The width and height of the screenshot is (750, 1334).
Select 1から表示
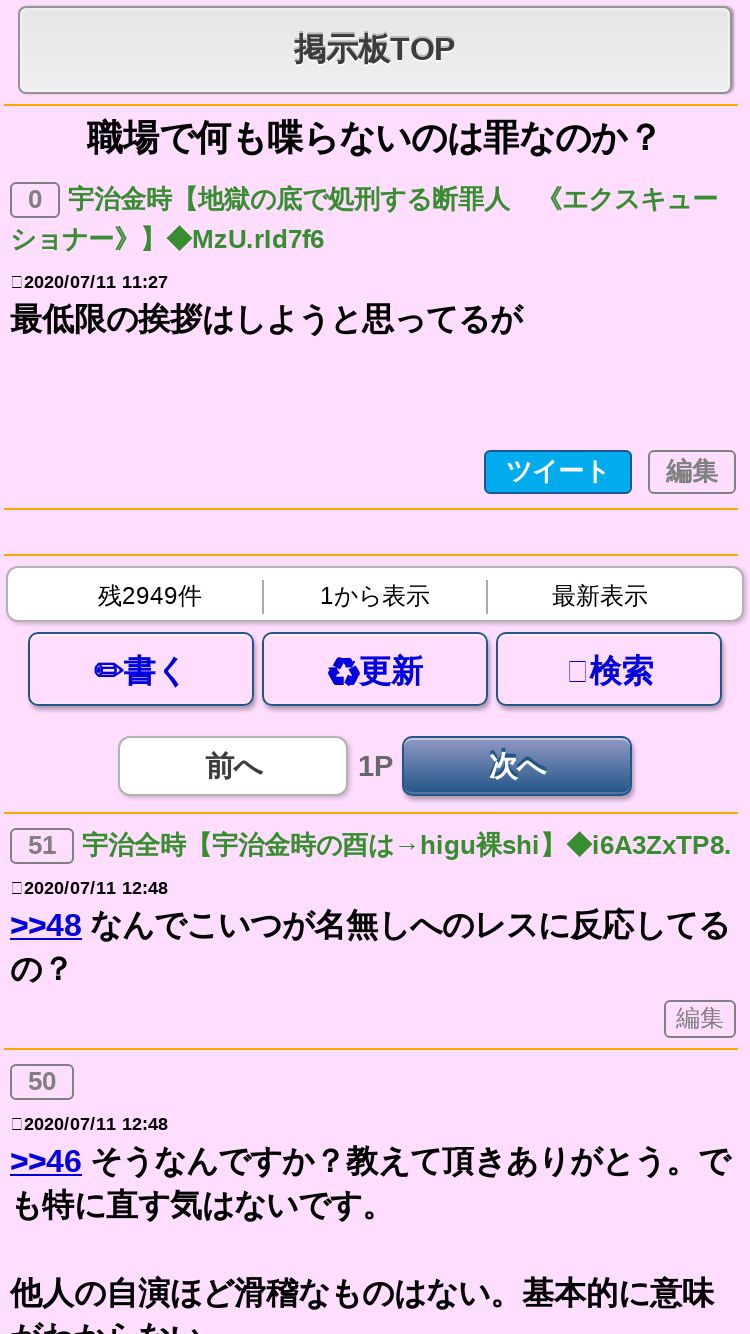pos(375,596)
